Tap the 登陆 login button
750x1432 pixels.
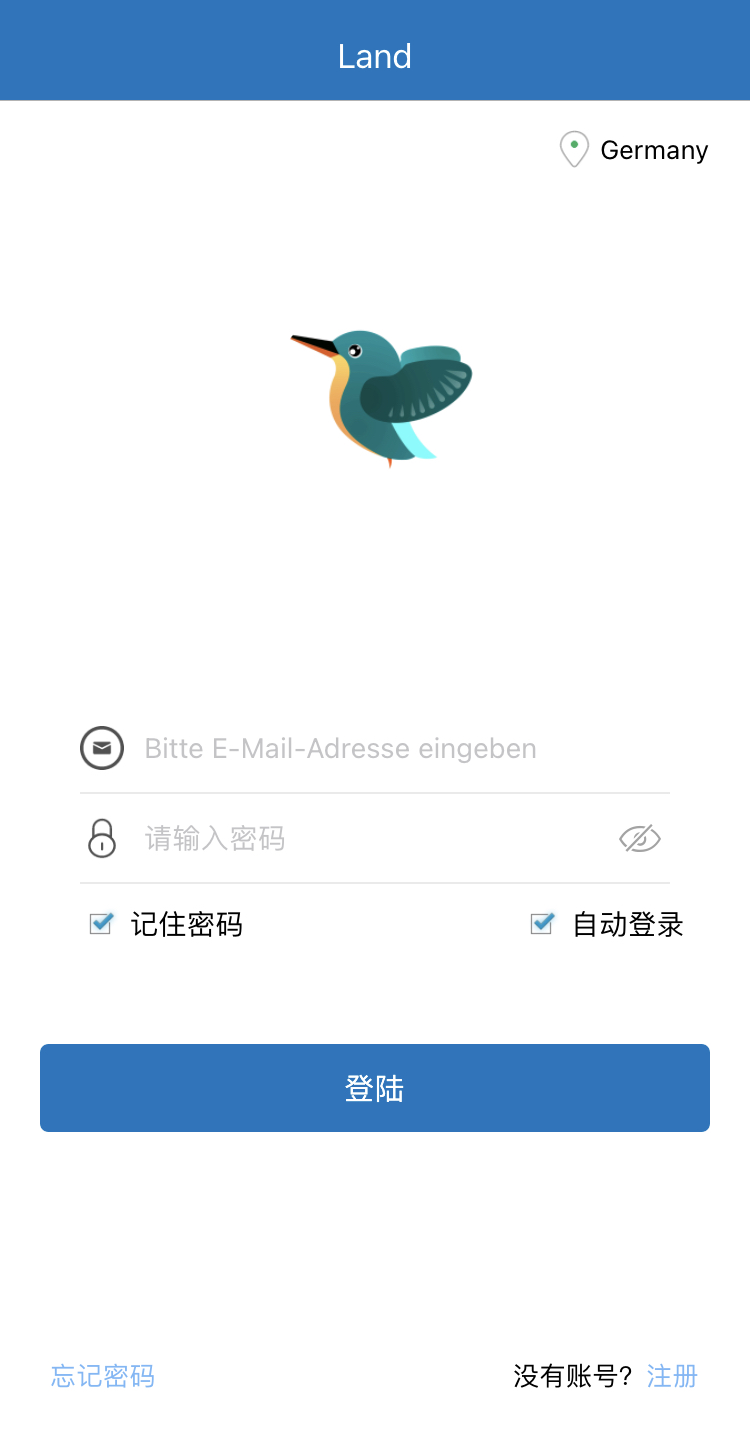coord(375,1088)
